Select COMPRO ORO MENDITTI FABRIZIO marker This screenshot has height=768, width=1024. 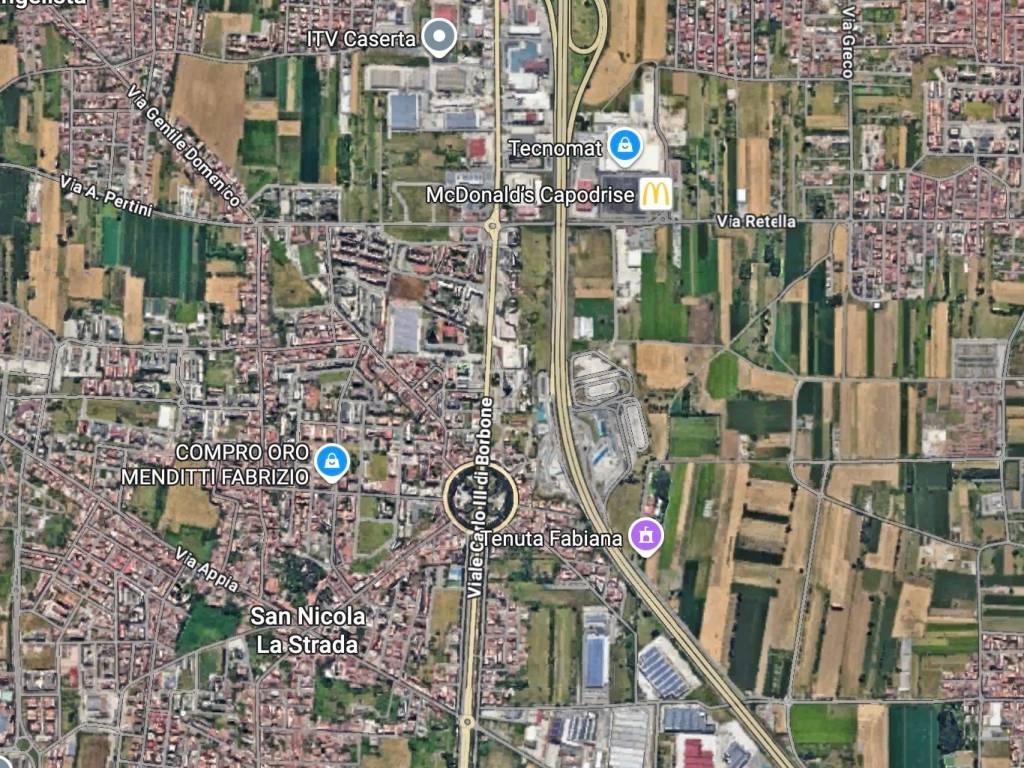(331, 461)
